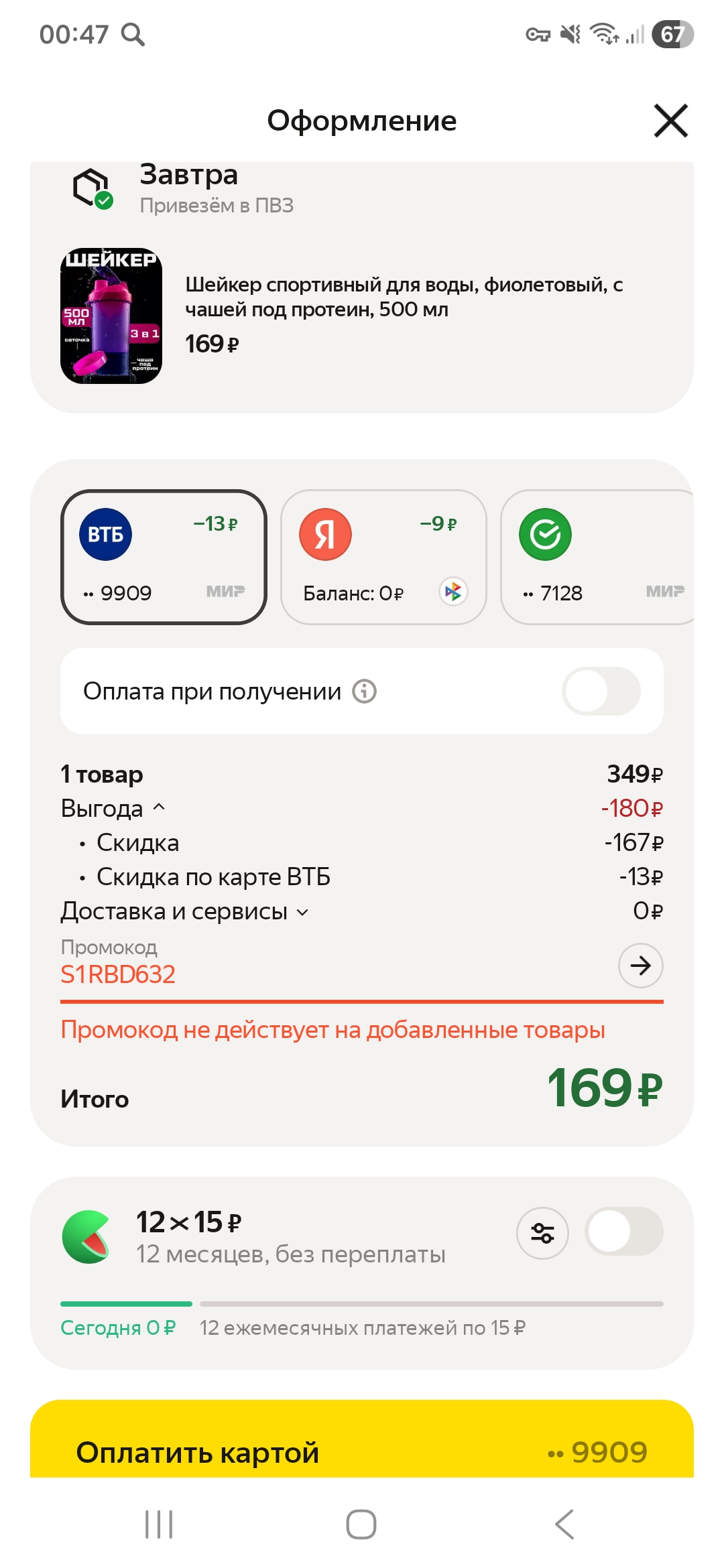Screen dimensions: 724x1568
Task: Choose Яндекс balance payment method
Action: tap(383, 558)
